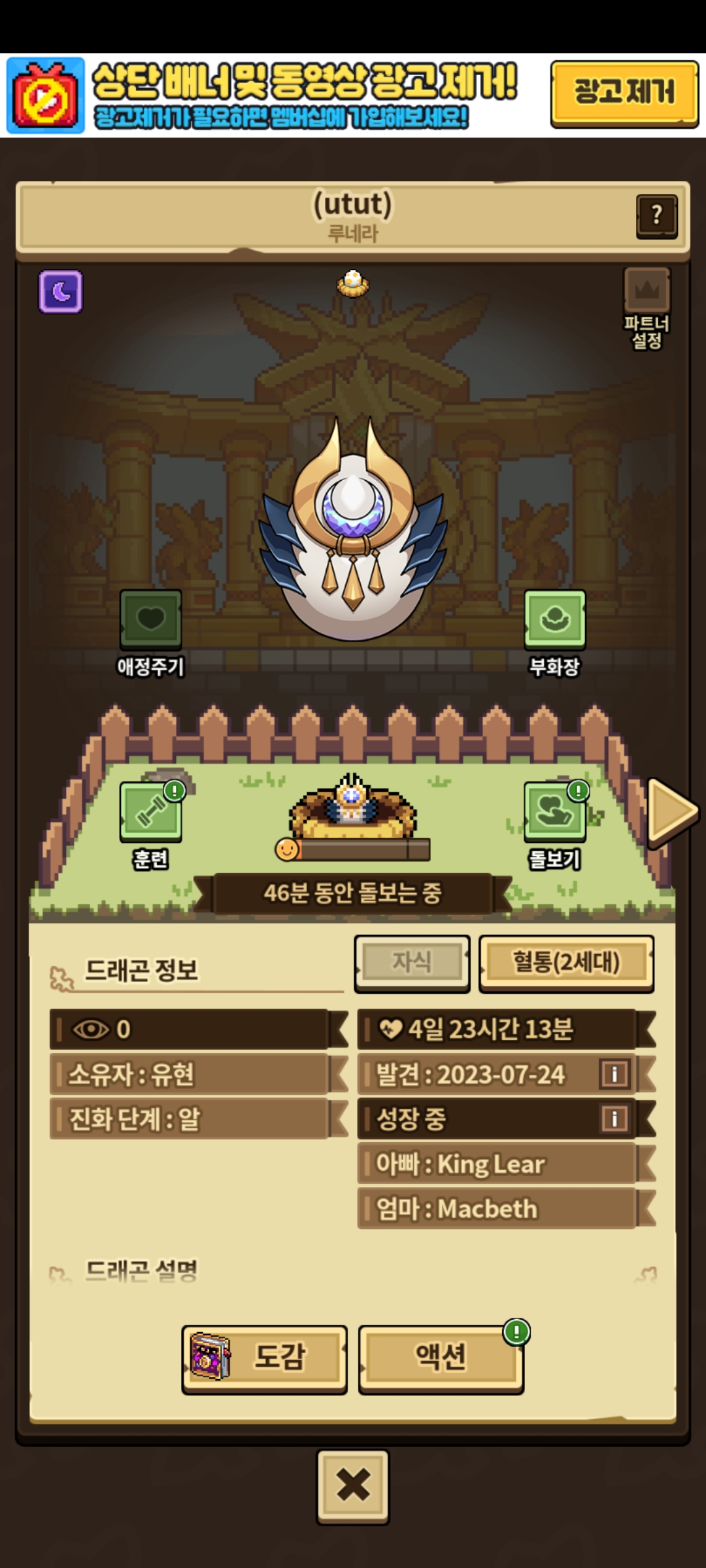This screenshot has height=1568, width=706.
Task: Tap the 액션 button
Action: [441, 1359]
